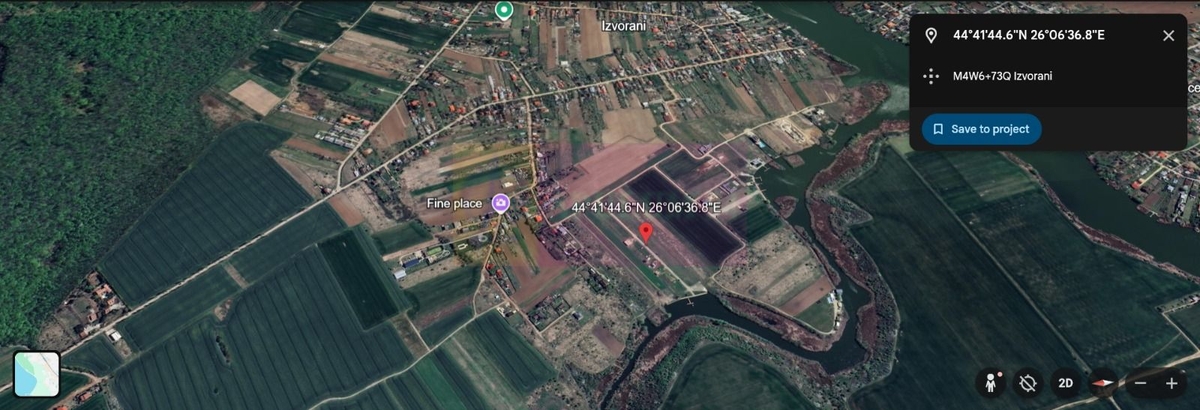Tap the my location target icon
This screenshot has height=410, width=1200.
coord(1028,383)
